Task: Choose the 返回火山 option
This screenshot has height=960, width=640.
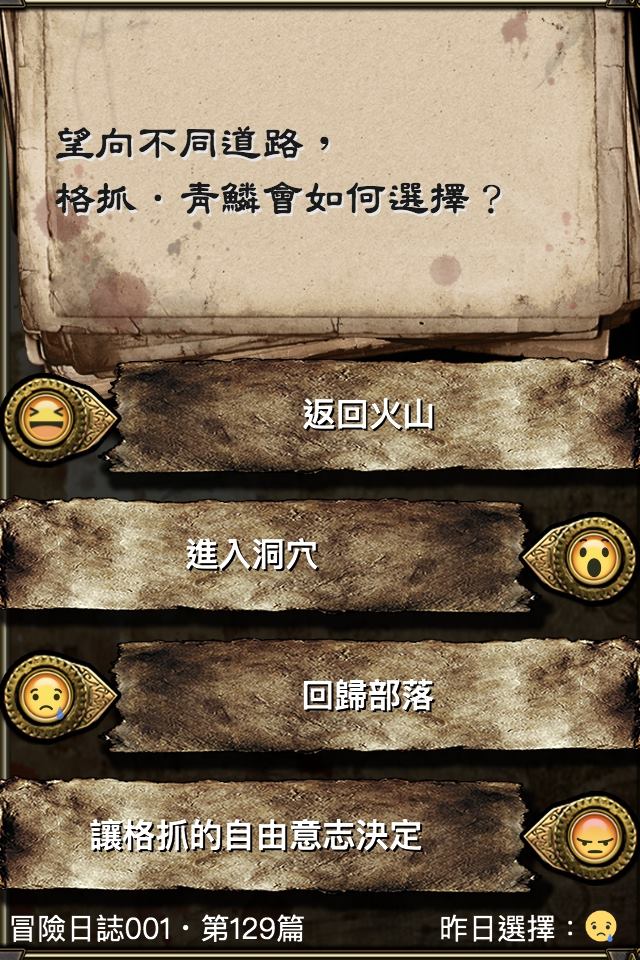Action: (x=369, y=415)
